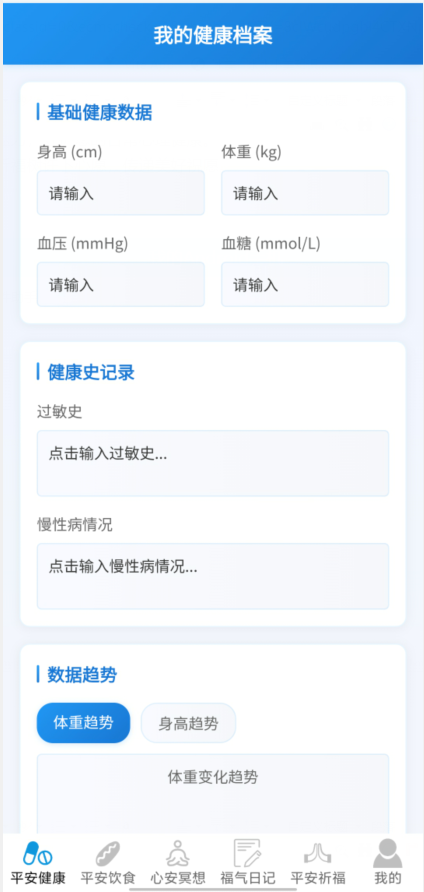Open the 我的 profile tab
Screen dimensions: 424x892
click(x=388, y=862)
